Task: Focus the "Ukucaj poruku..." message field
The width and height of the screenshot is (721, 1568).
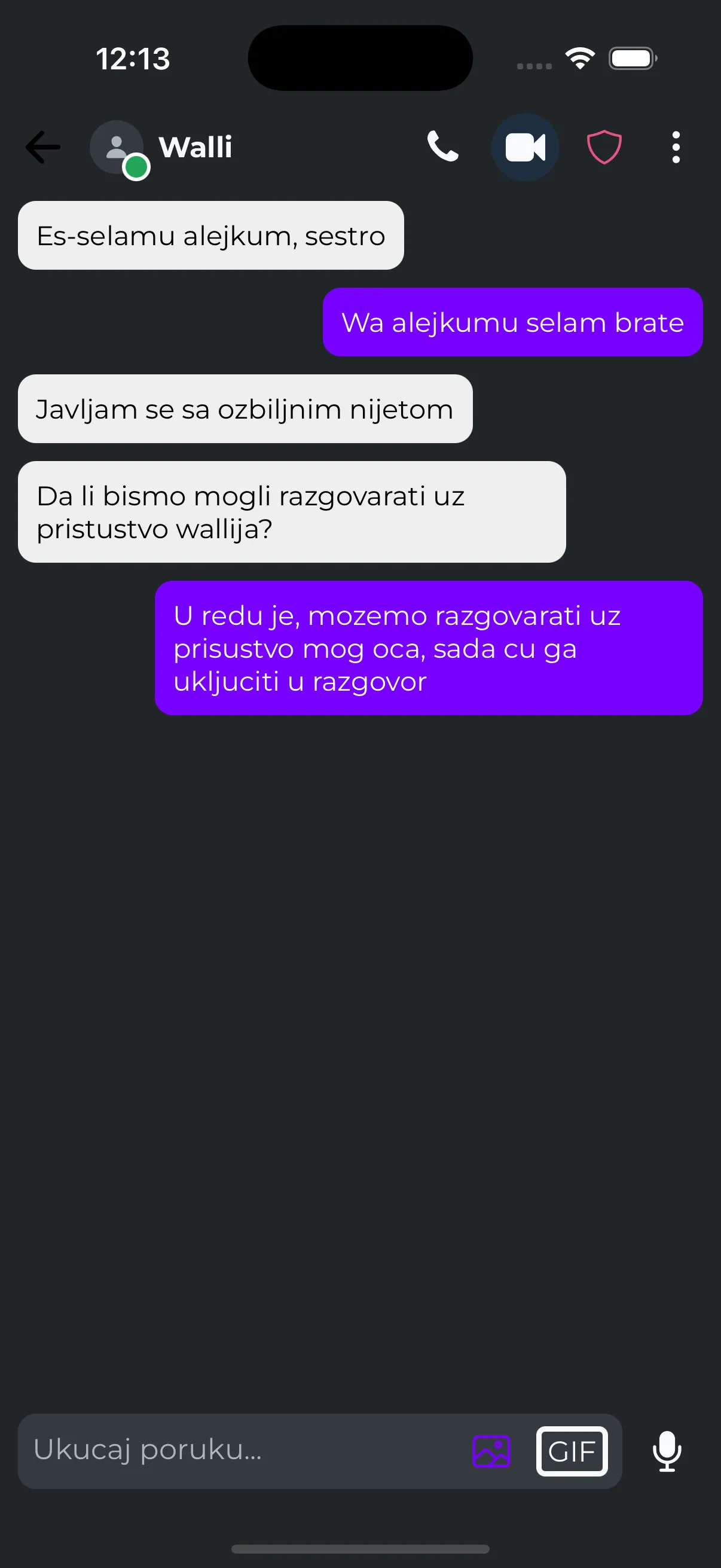Action: coord(243,1451)
